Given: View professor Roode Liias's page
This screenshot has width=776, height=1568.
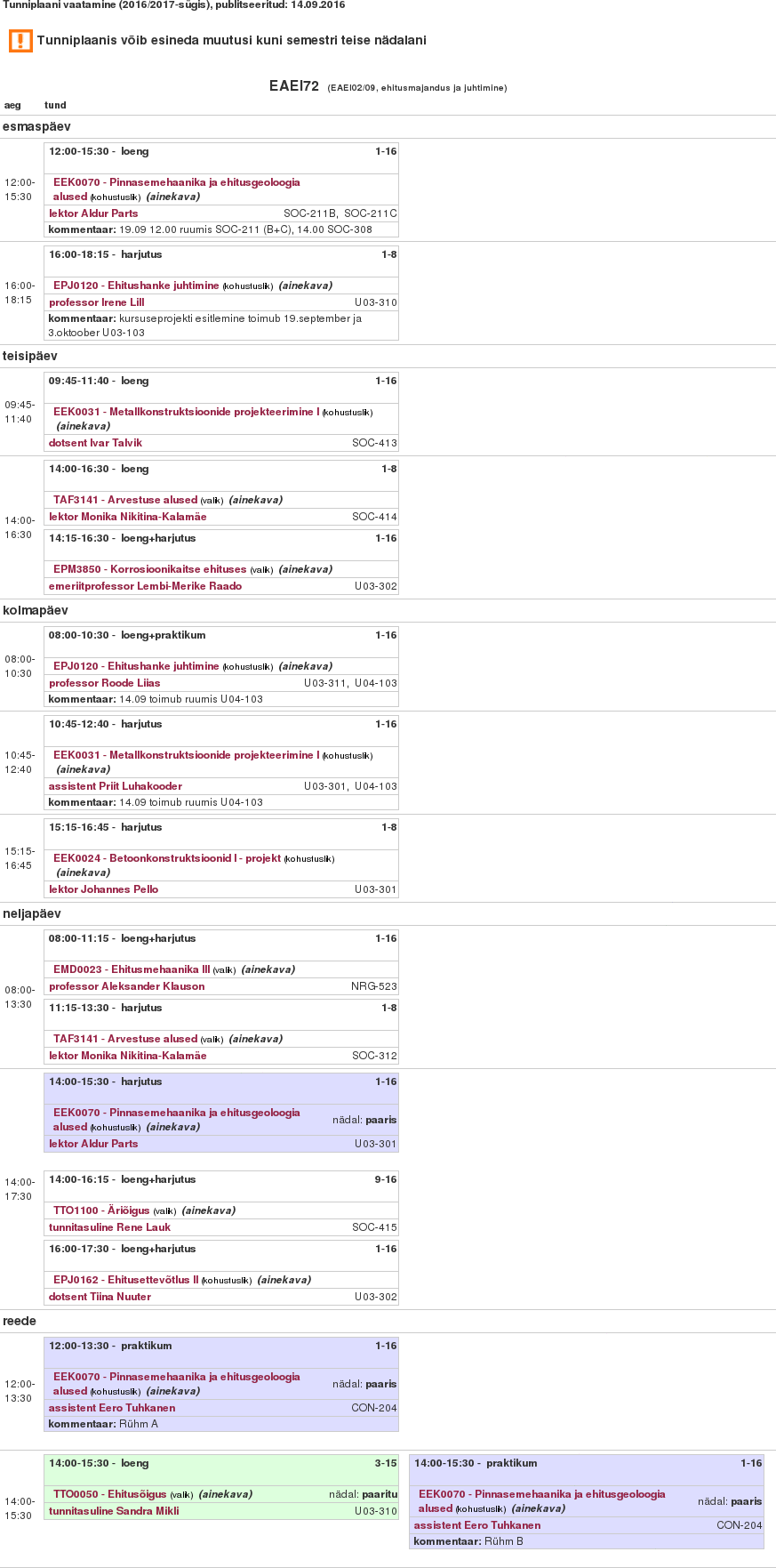Looking at the screenshot, I should coord(104,683).
